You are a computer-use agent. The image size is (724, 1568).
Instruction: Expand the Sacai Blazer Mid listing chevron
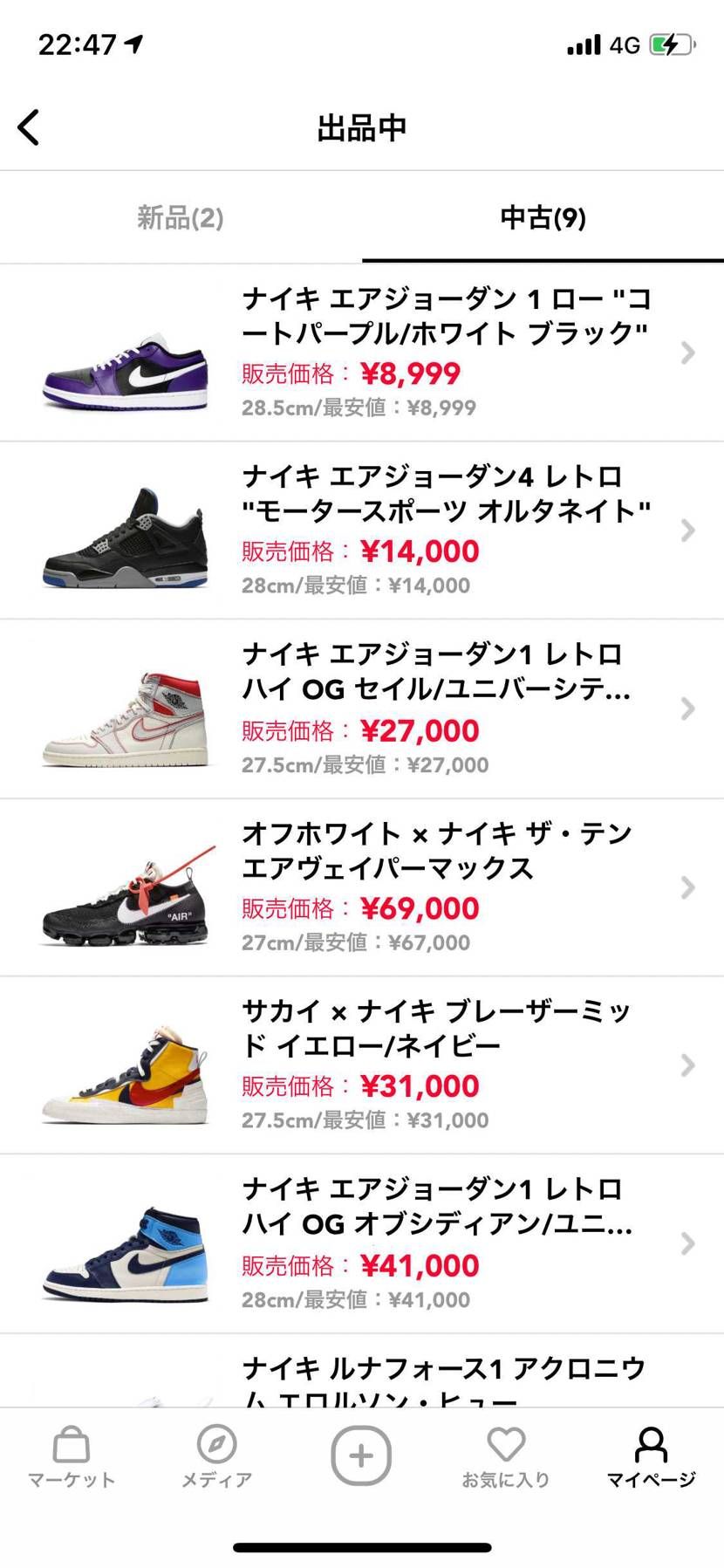688,1066
